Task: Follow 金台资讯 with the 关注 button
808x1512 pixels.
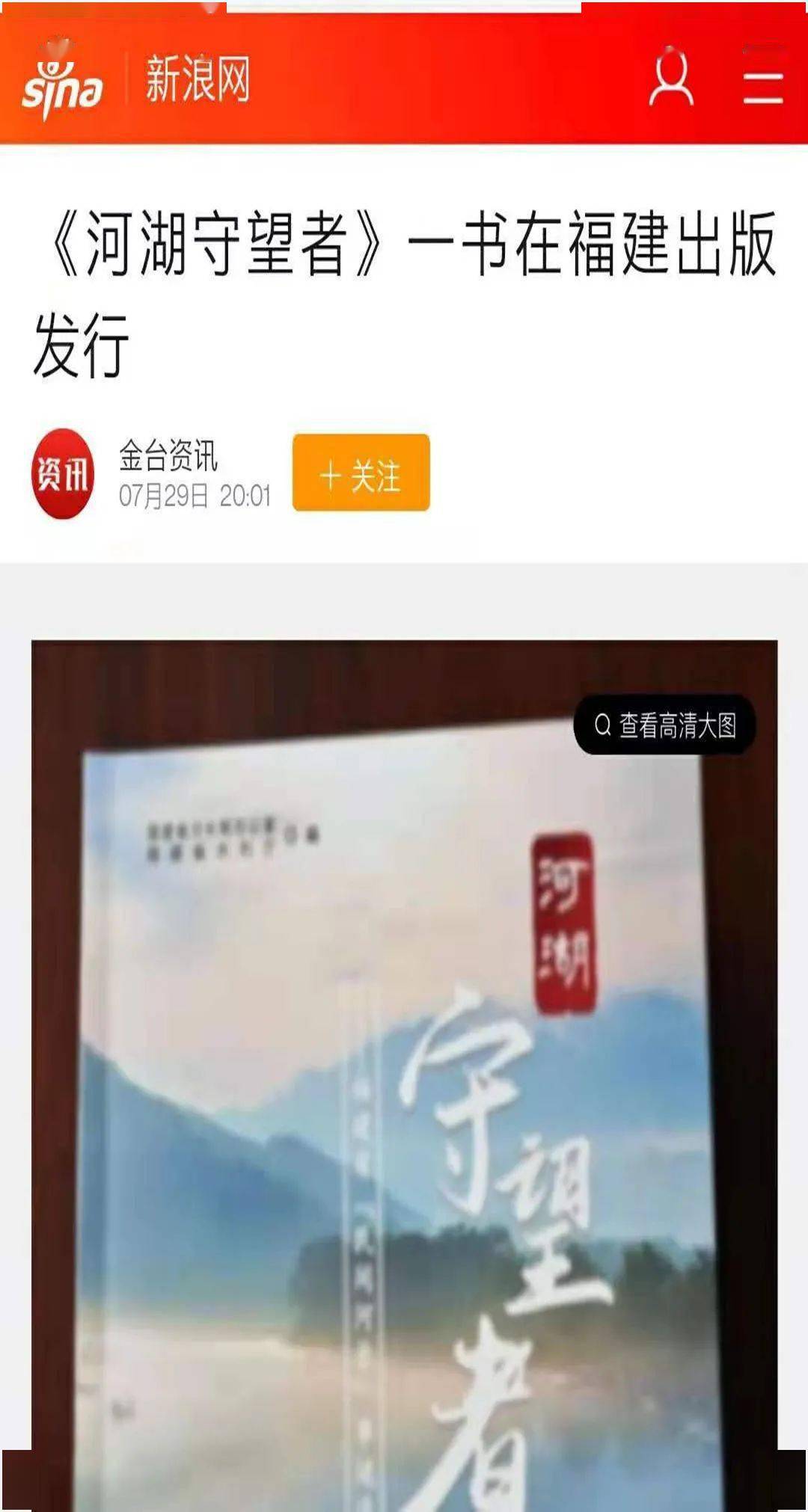Action: click(x=361, y=473)
